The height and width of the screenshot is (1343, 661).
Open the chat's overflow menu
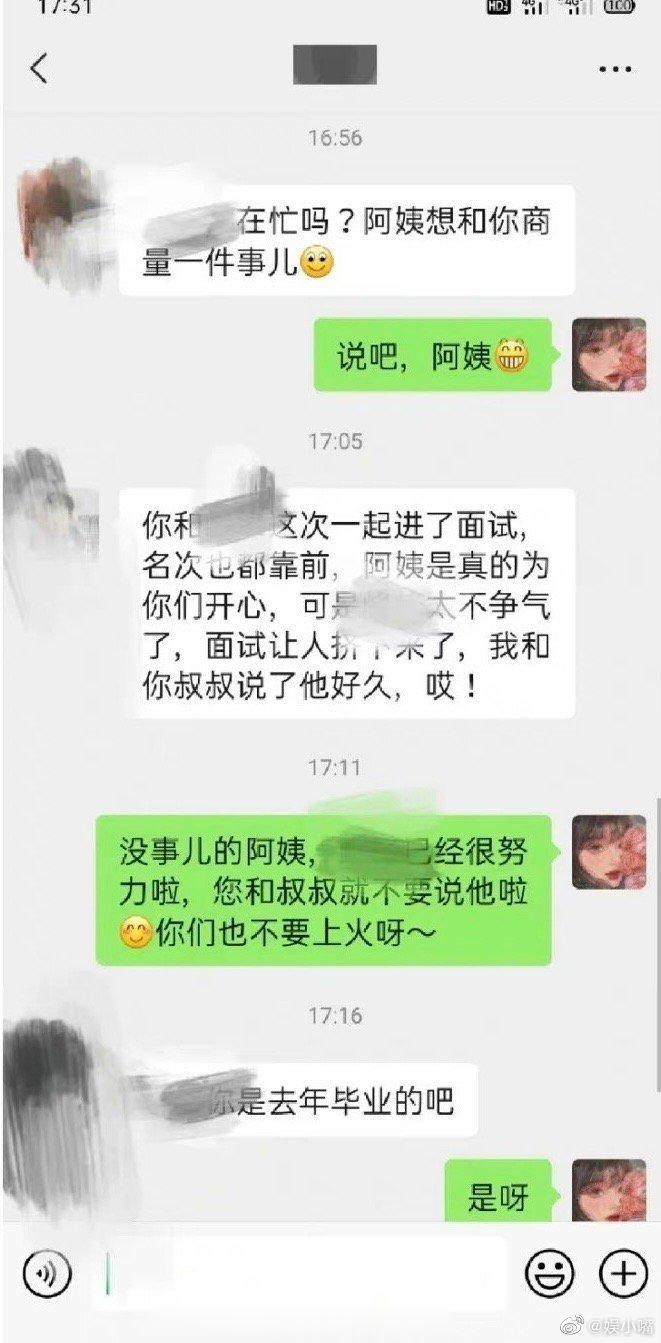[615, 69]
